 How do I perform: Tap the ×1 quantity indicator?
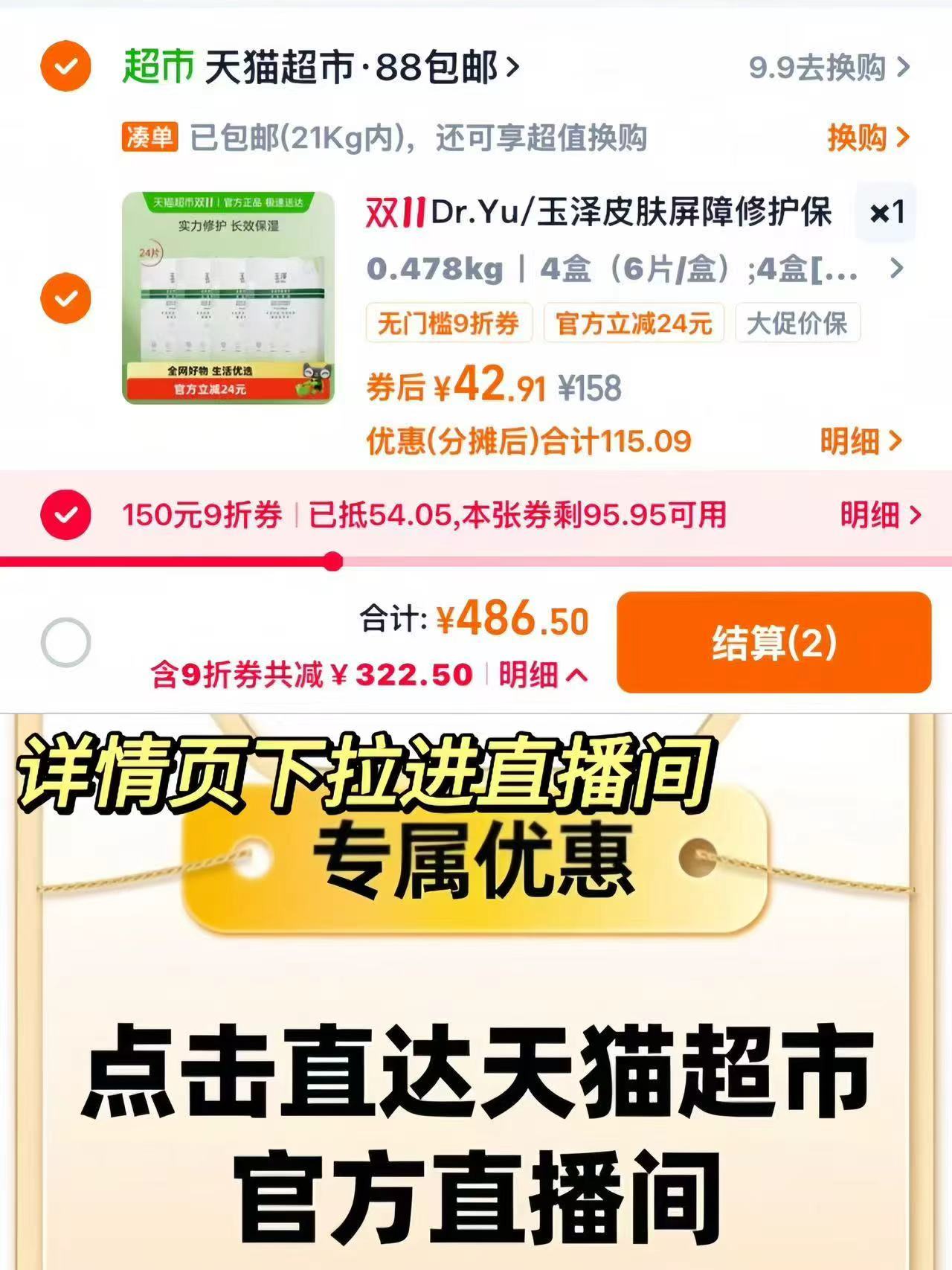tap(889, 214)
